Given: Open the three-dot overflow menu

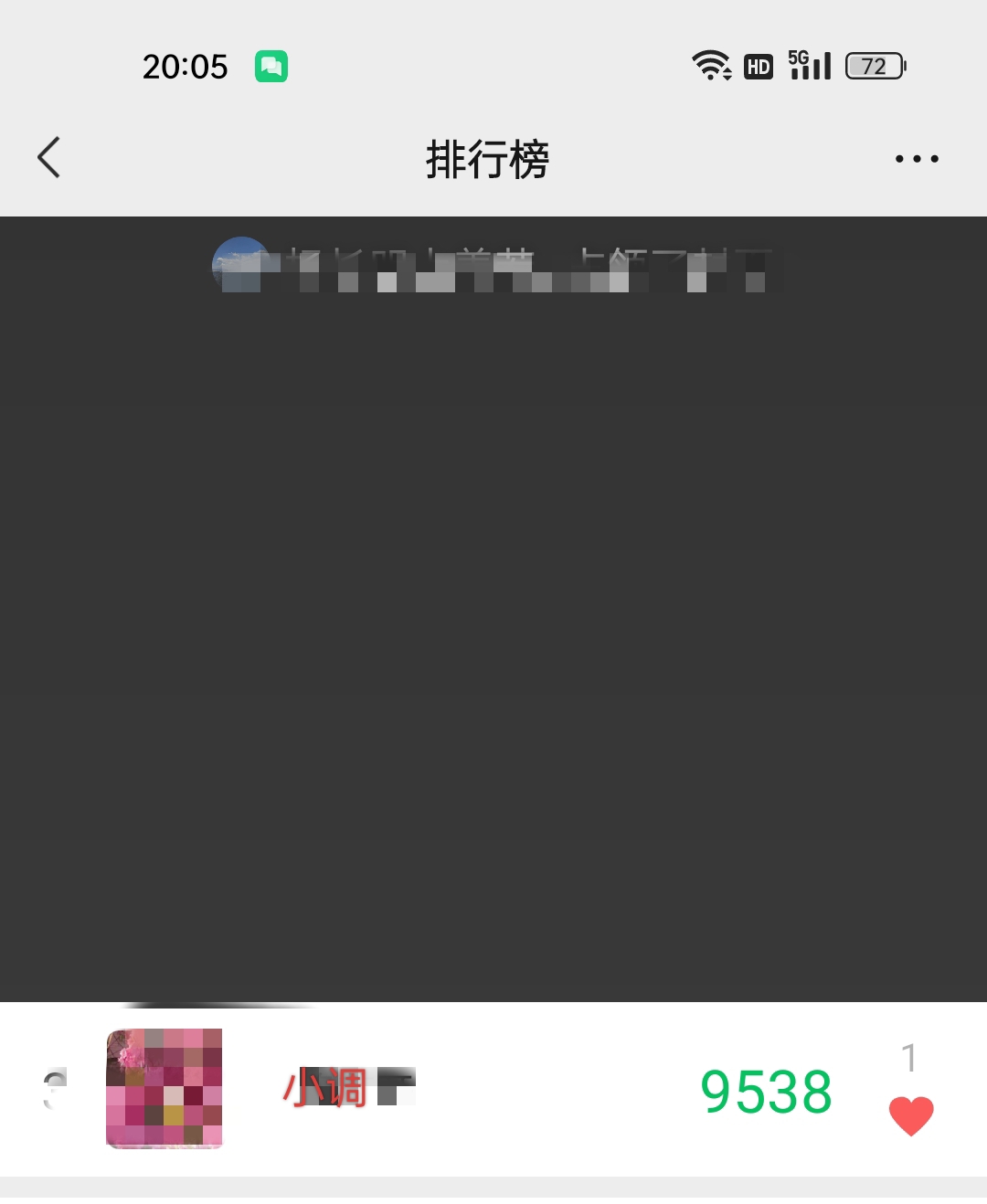Looking at the screenshot, I should click(x=916, y=159).
